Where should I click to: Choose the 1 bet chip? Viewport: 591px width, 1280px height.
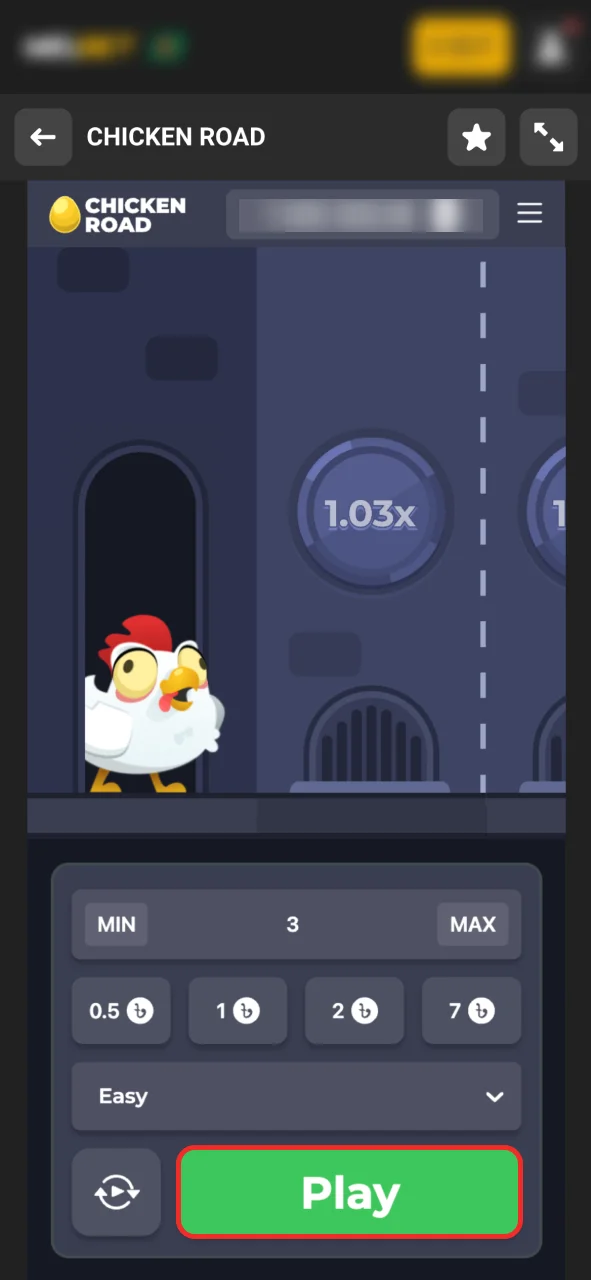click(238, 1011)
